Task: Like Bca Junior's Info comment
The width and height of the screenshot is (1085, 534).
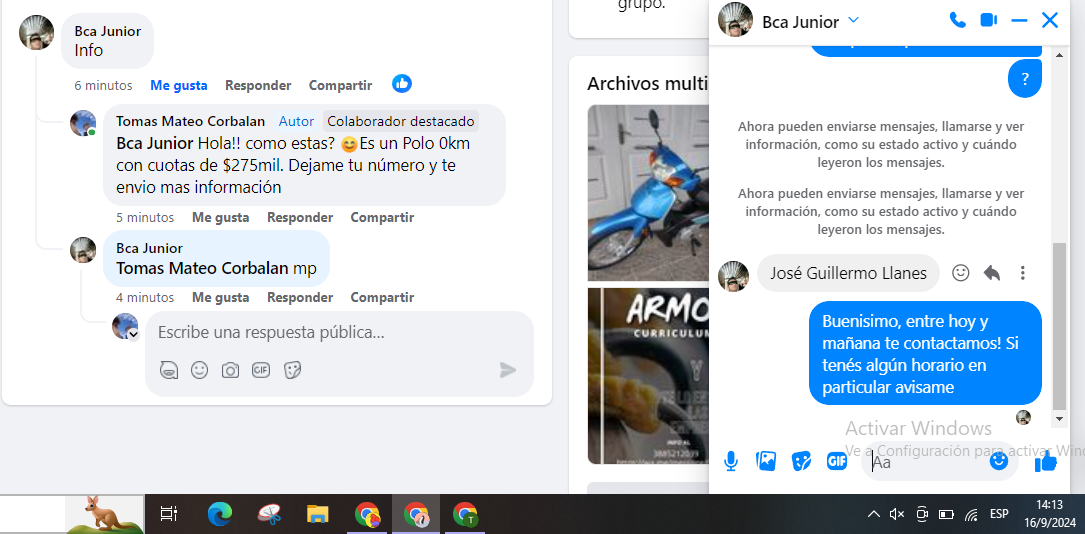Action: coord(179,85)
